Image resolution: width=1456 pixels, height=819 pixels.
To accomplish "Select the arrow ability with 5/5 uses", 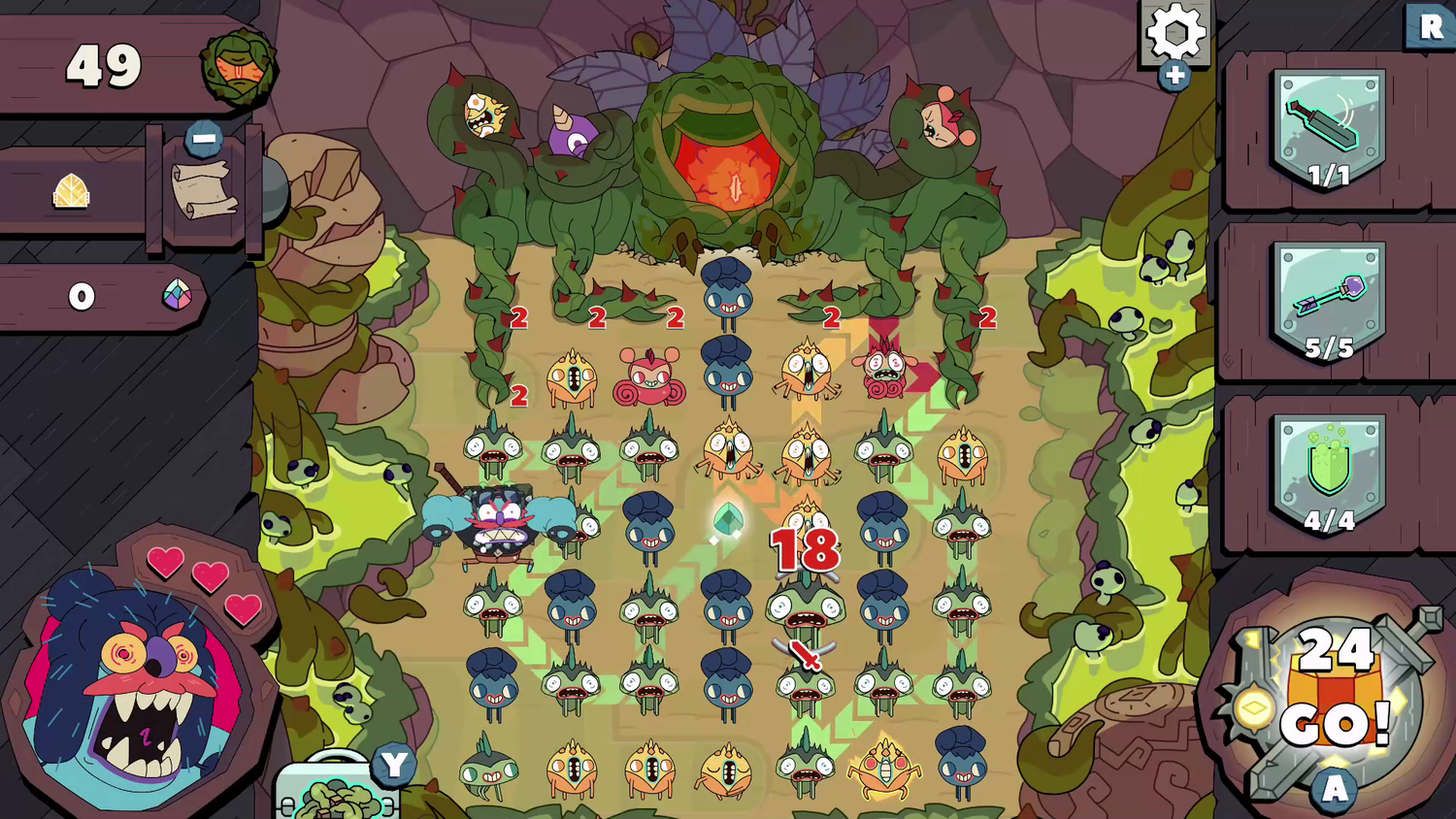I will 1328,303.
